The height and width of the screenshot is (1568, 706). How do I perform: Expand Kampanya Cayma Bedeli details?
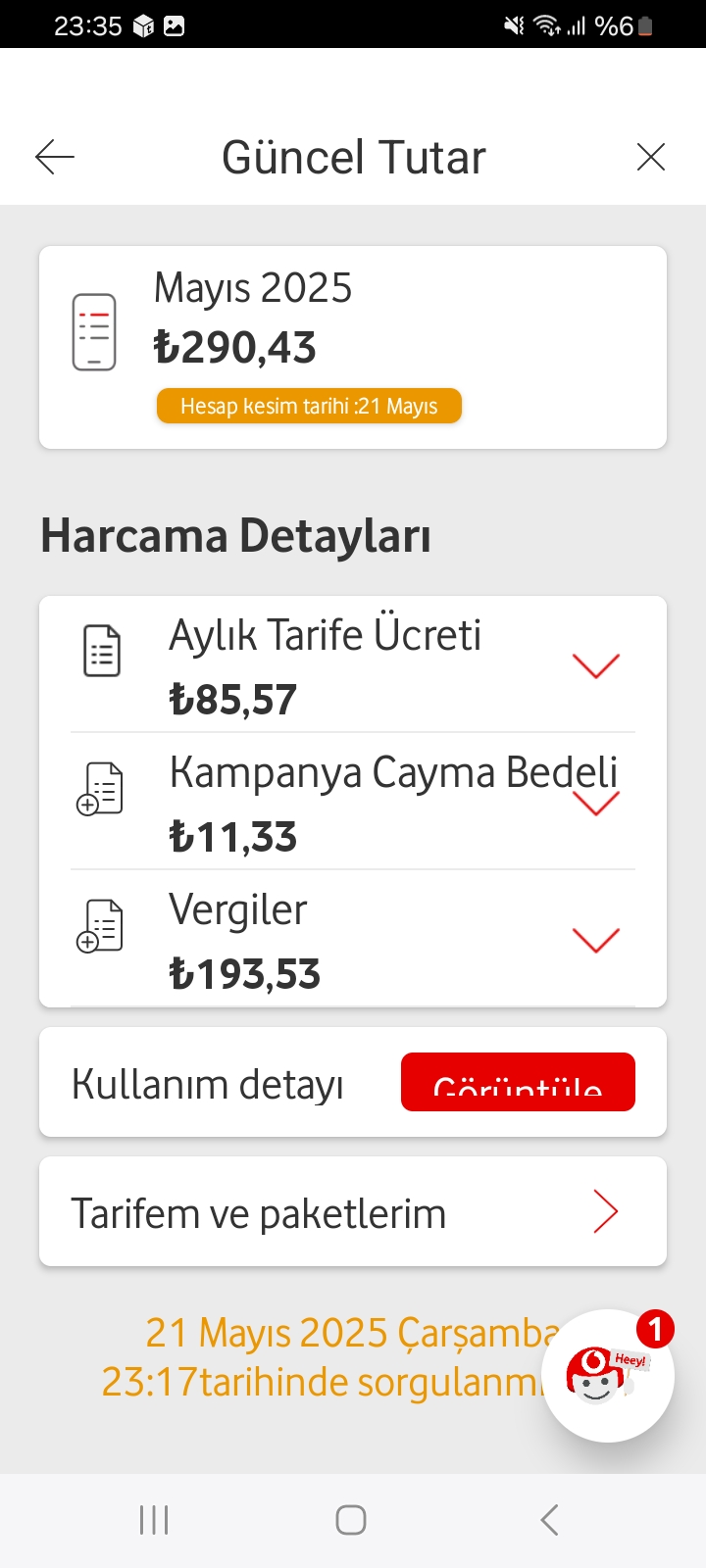point(595,804)
